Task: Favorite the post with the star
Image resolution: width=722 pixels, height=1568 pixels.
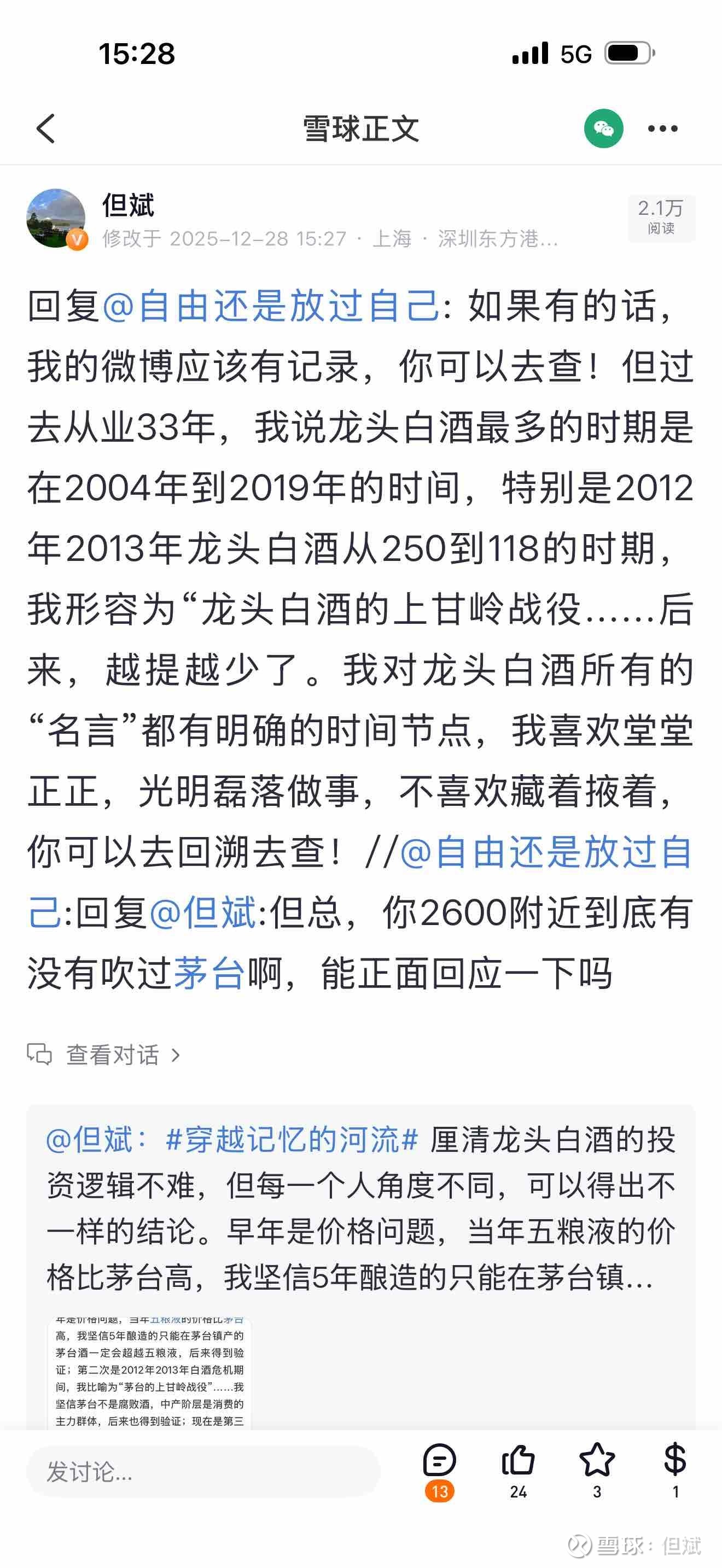Action: tap(597, 1471)
